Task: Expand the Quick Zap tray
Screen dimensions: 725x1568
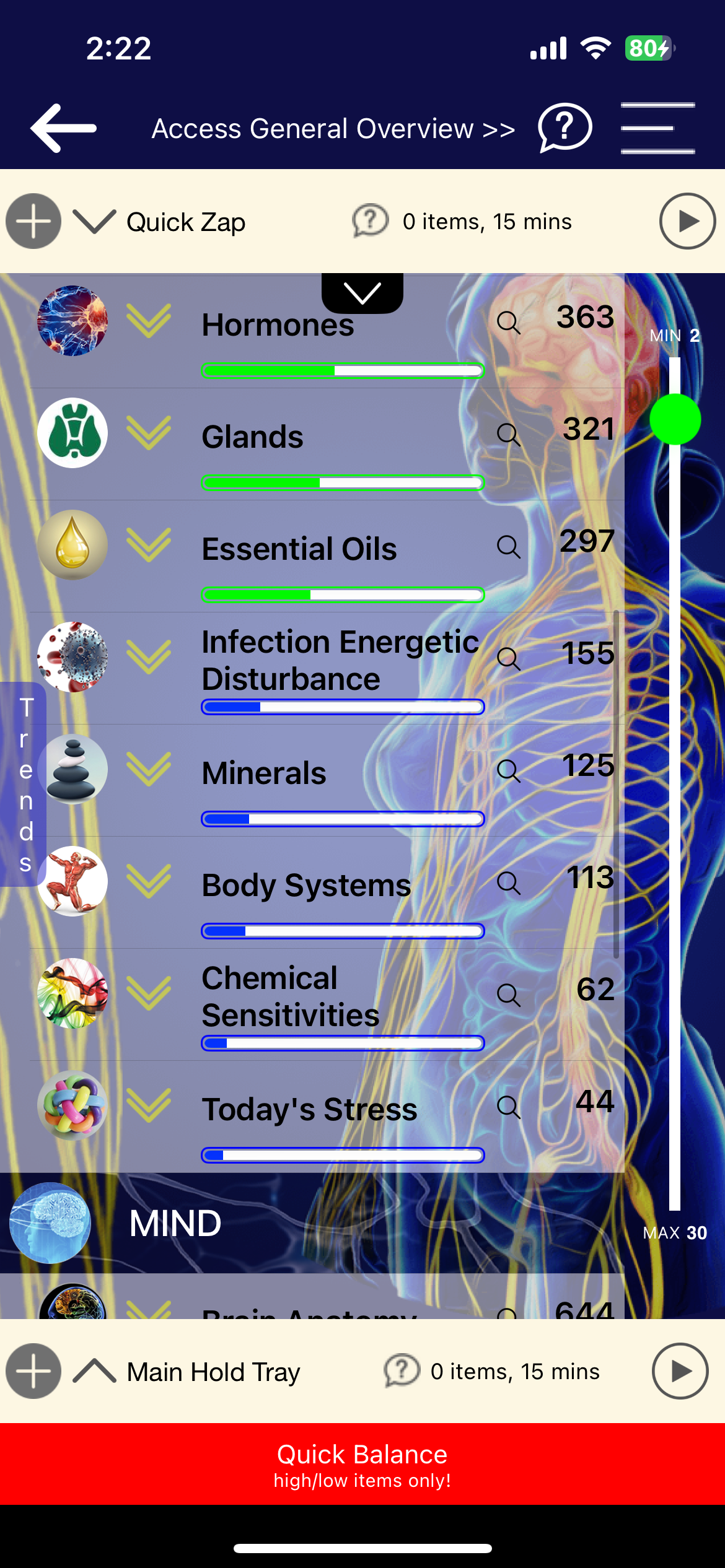Action: click(x=94, y=222)
